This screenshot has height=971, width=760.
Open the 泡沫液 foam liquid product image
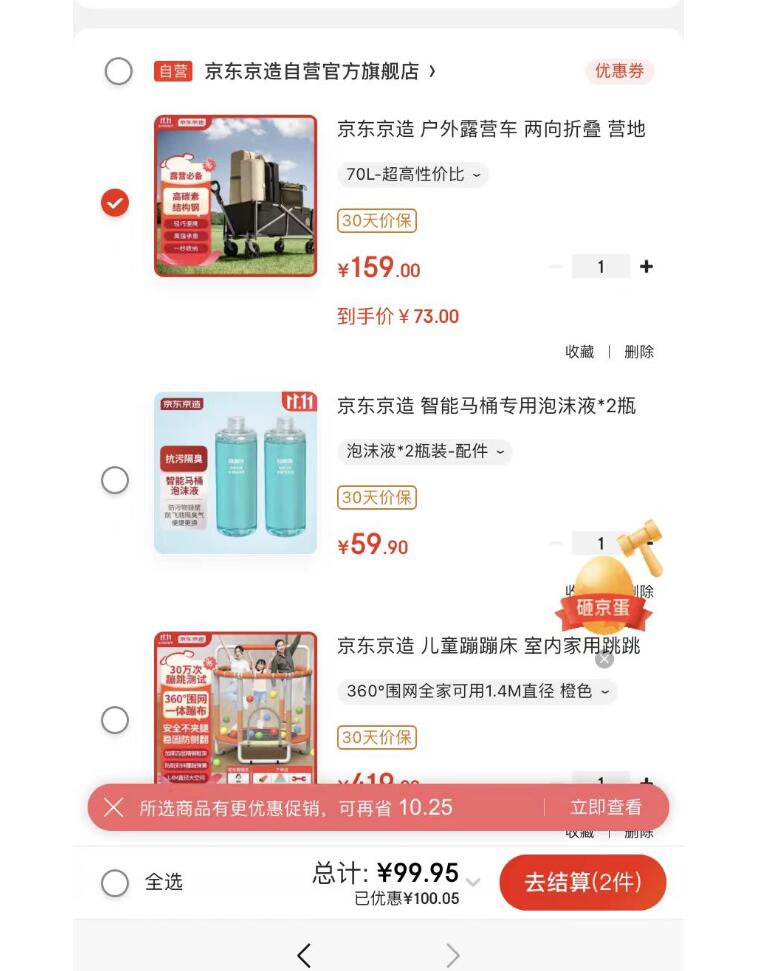[235, 473]
